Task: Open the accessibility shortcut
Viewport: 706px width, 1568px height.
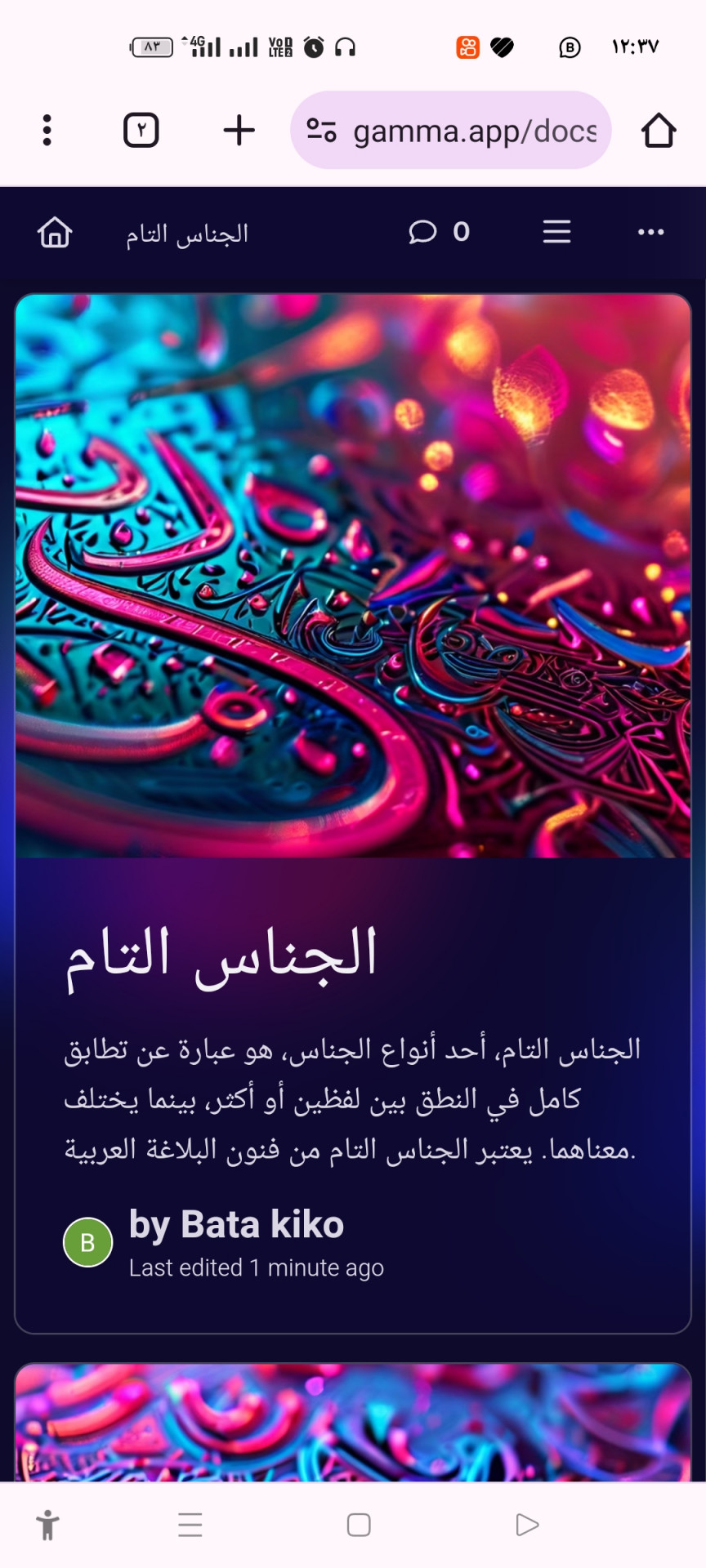Action: point(48,1525)
